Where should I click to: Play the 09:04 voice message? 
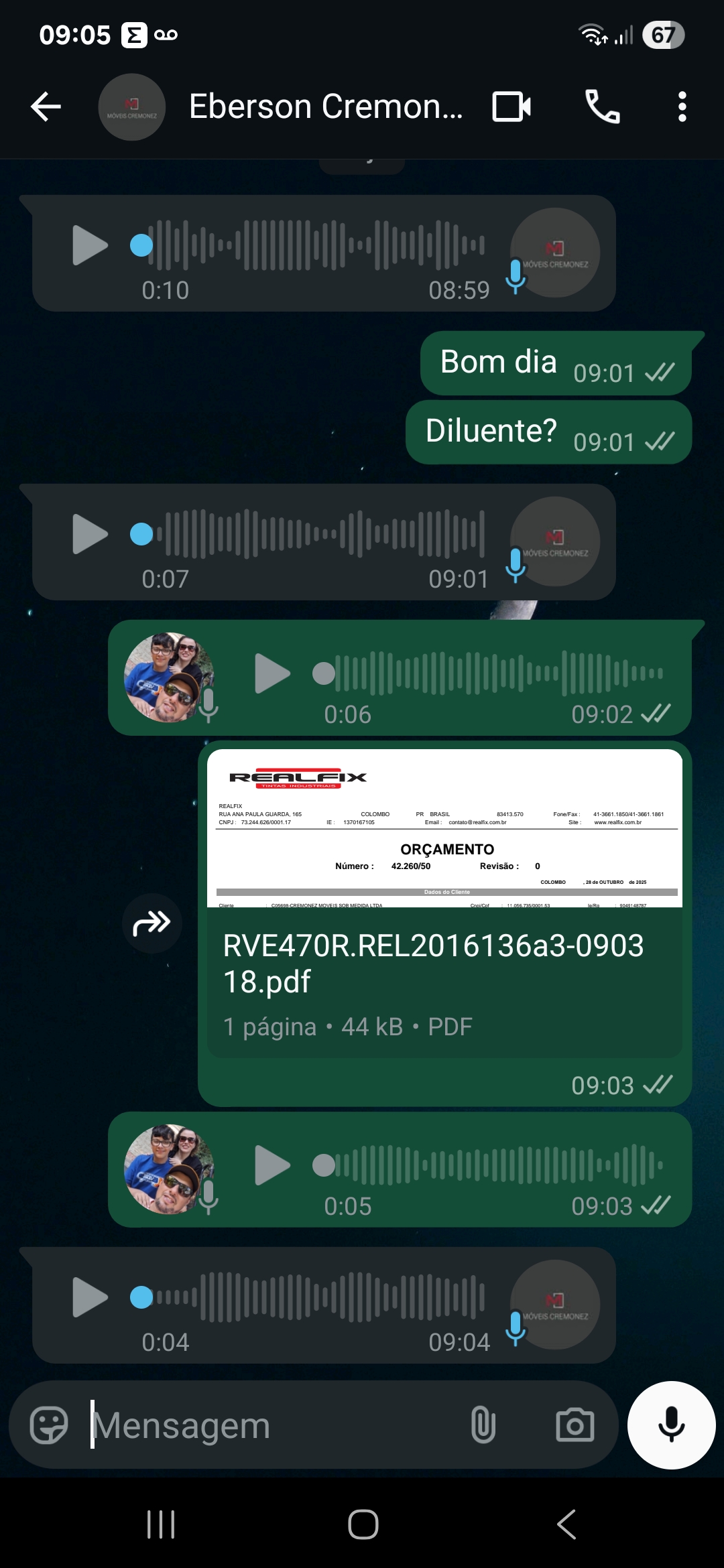(x=89, y=1297)
